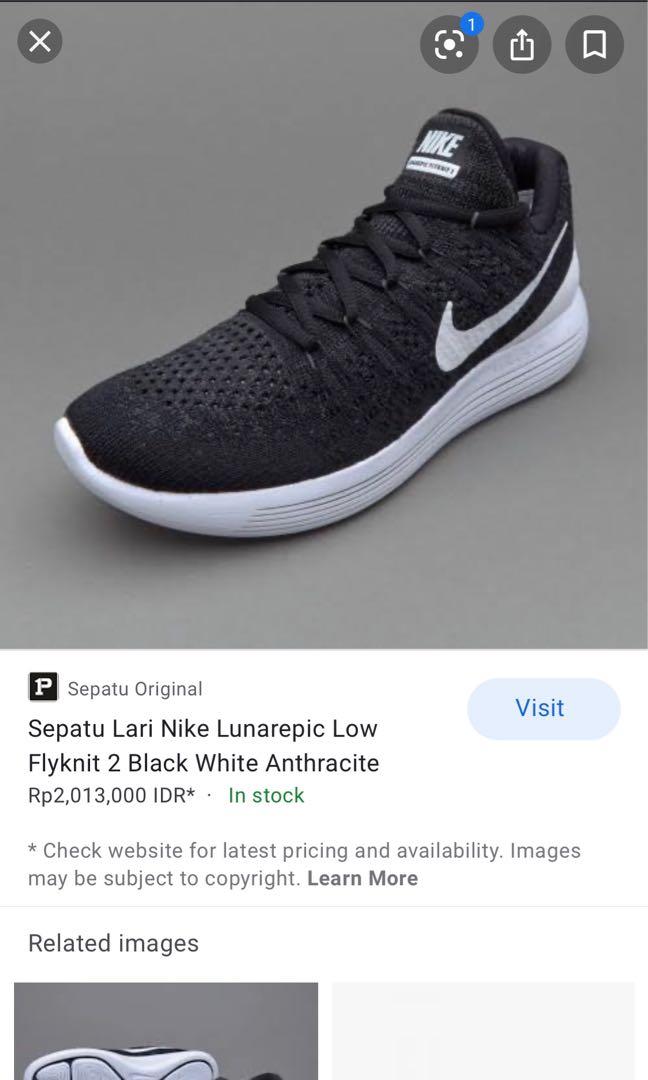Open the Learn More copyright link
648x1080 pixels.
(x=362, y=878)
